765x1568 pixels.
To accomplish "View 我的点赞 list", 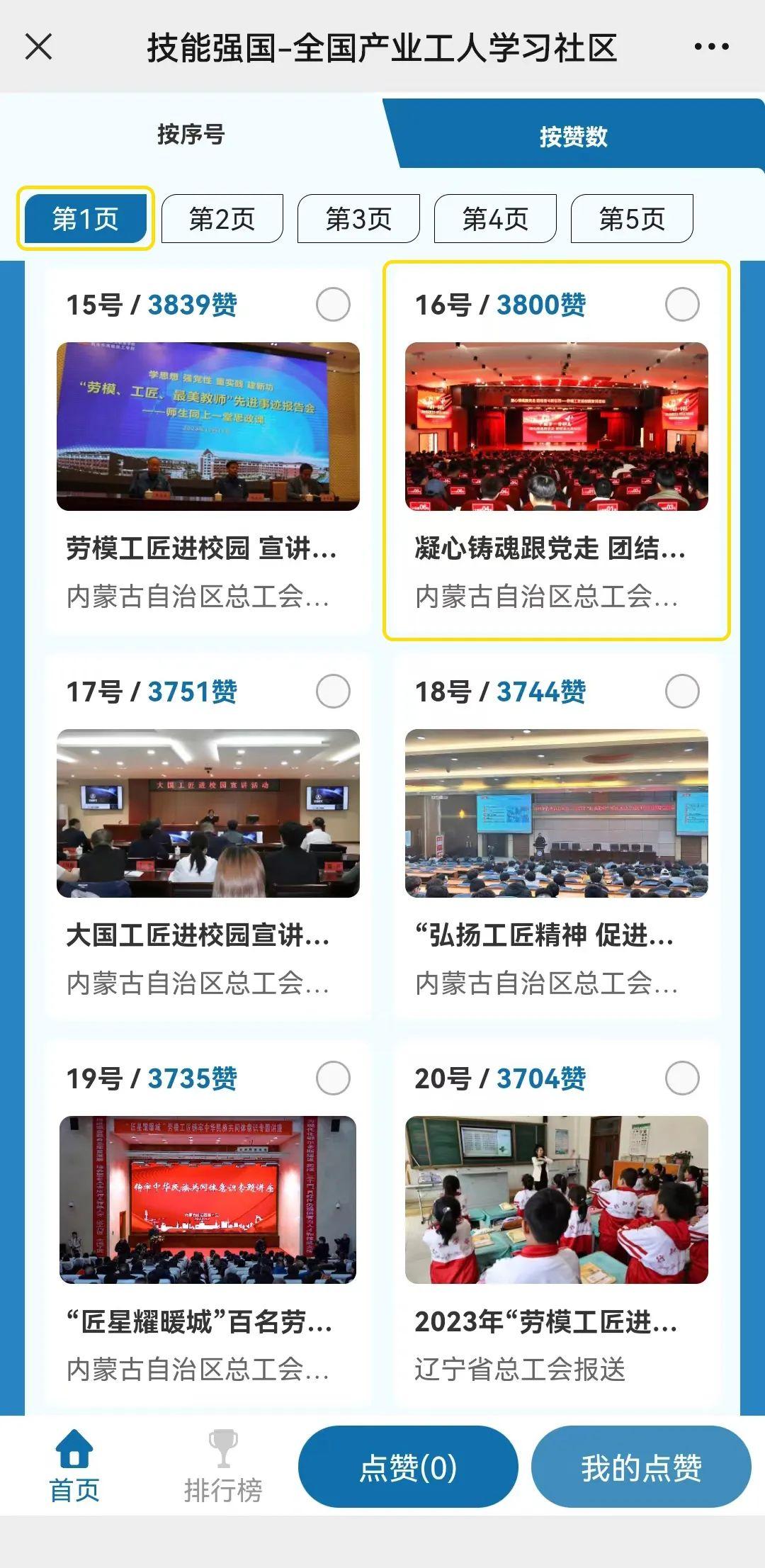I will click(641, 1467).
